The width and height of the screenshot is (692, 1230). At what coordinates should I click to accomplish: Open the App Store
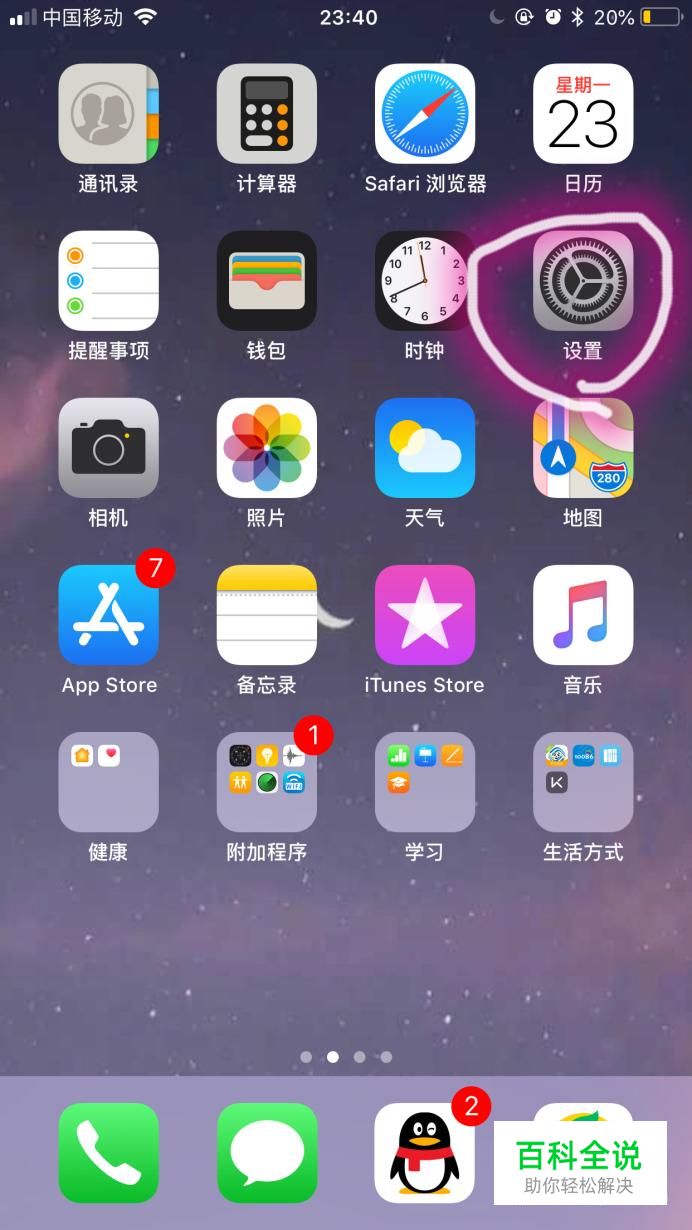(x=108, y=615)
